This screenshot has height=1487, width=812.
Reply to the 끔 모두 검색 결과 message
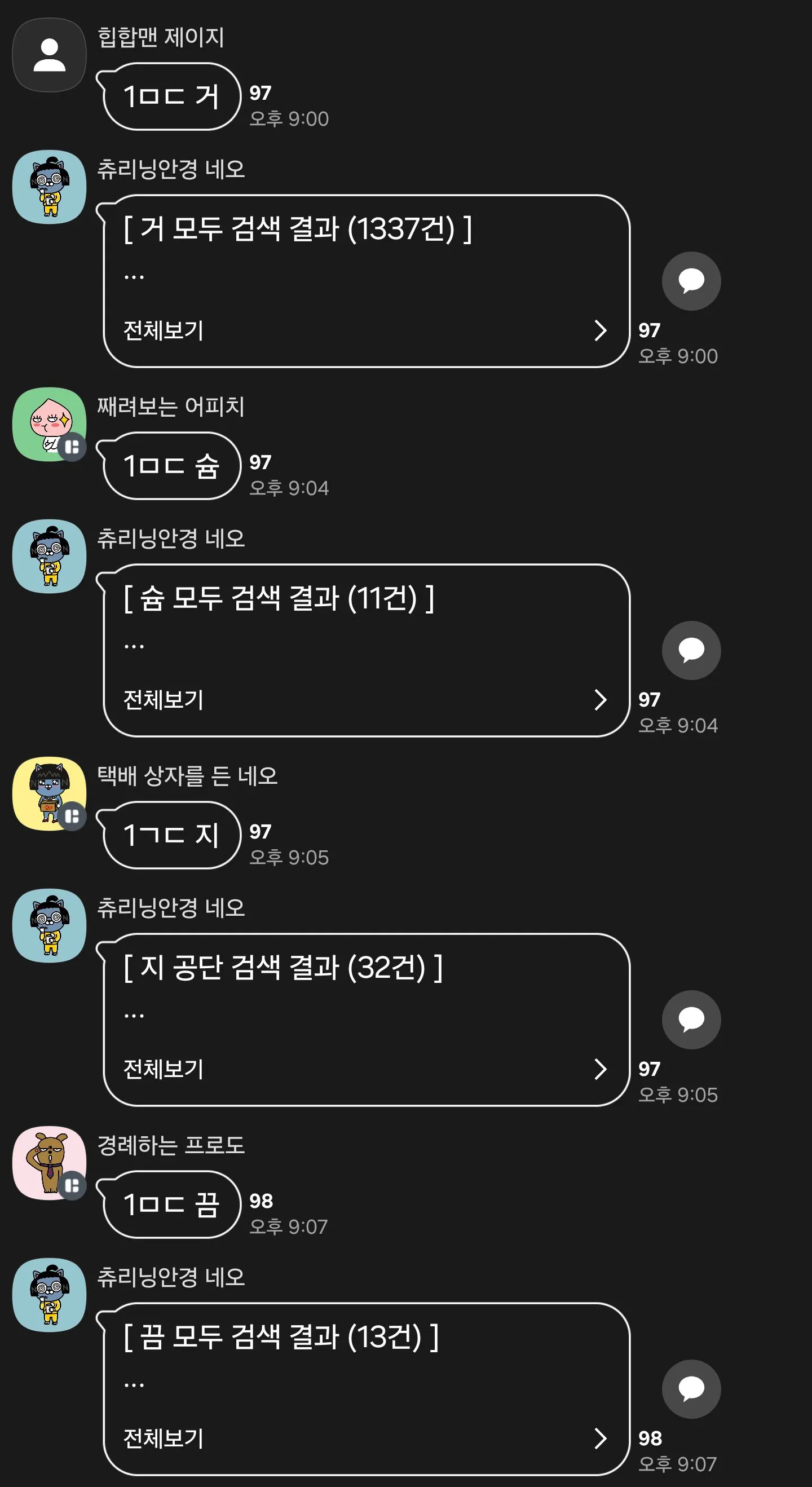click(x=691, y=1389)
